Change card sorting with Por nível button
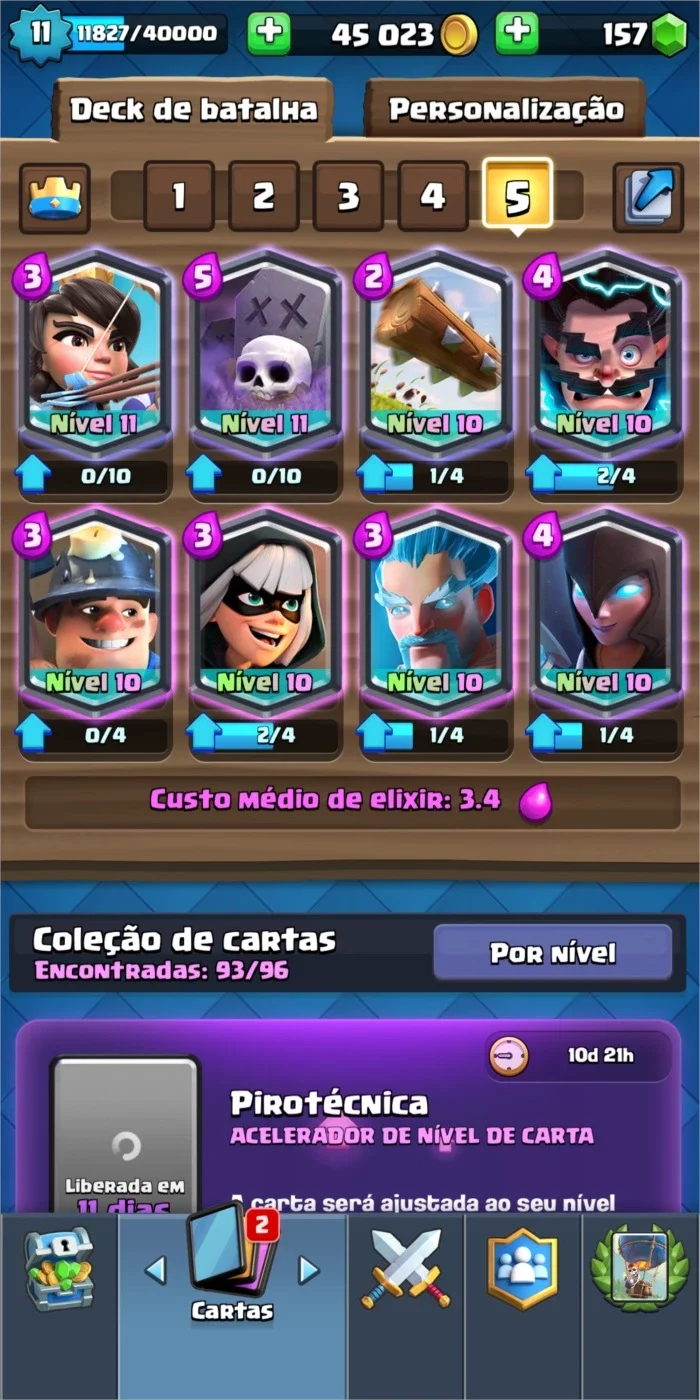 [553, 953]
